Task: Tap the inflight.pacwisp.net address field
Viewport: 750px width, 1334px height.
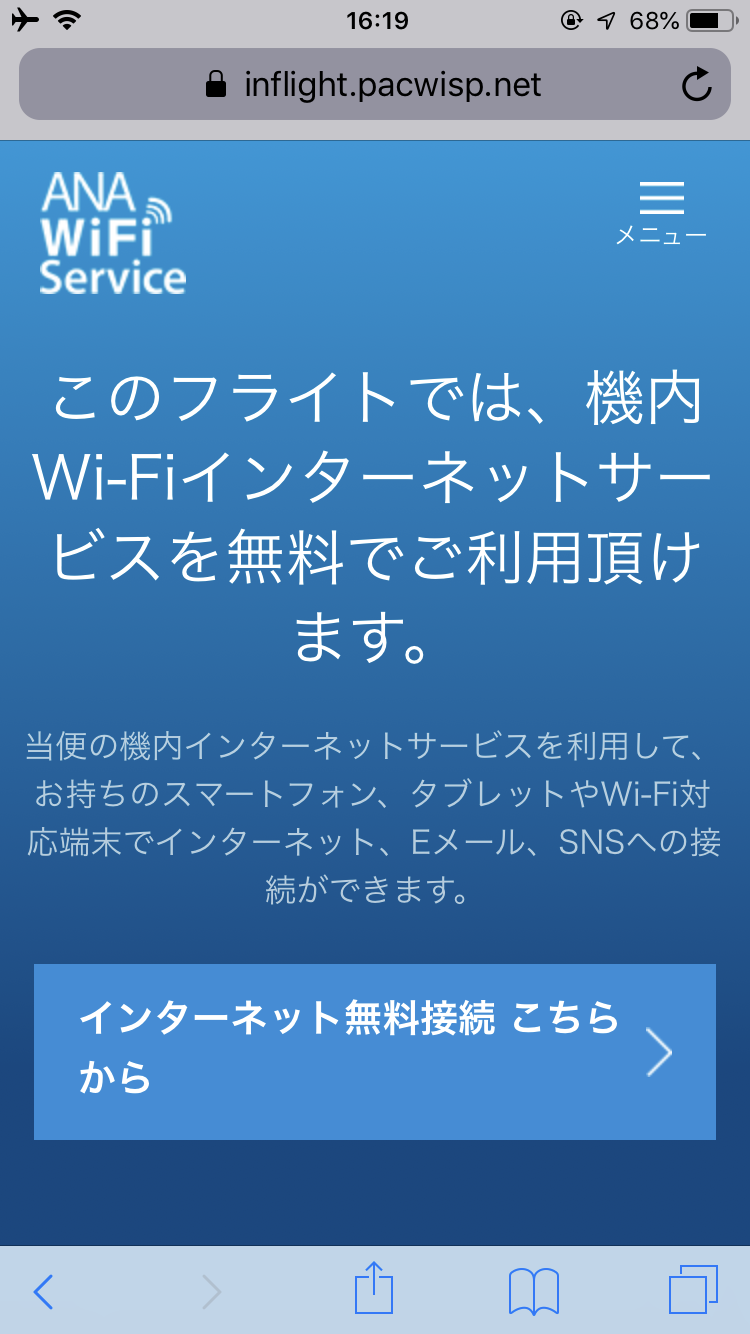Action: (375, 85)
